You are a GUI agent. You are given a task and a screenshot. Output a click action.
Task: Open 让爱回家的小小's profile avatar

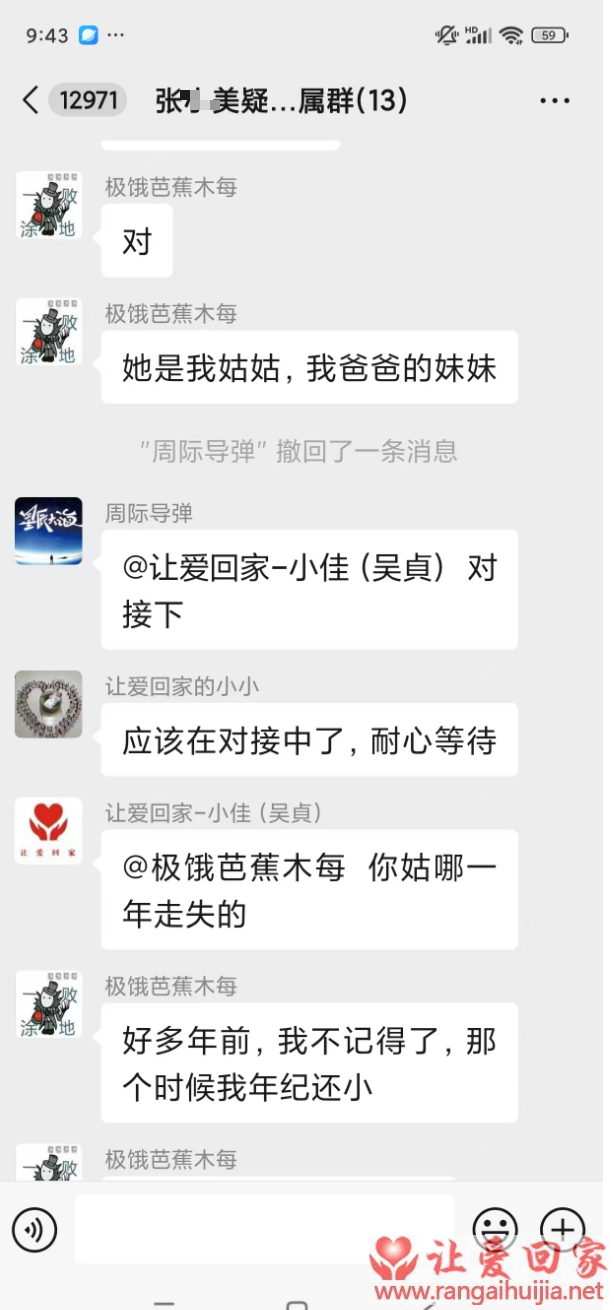click(48, 704)
